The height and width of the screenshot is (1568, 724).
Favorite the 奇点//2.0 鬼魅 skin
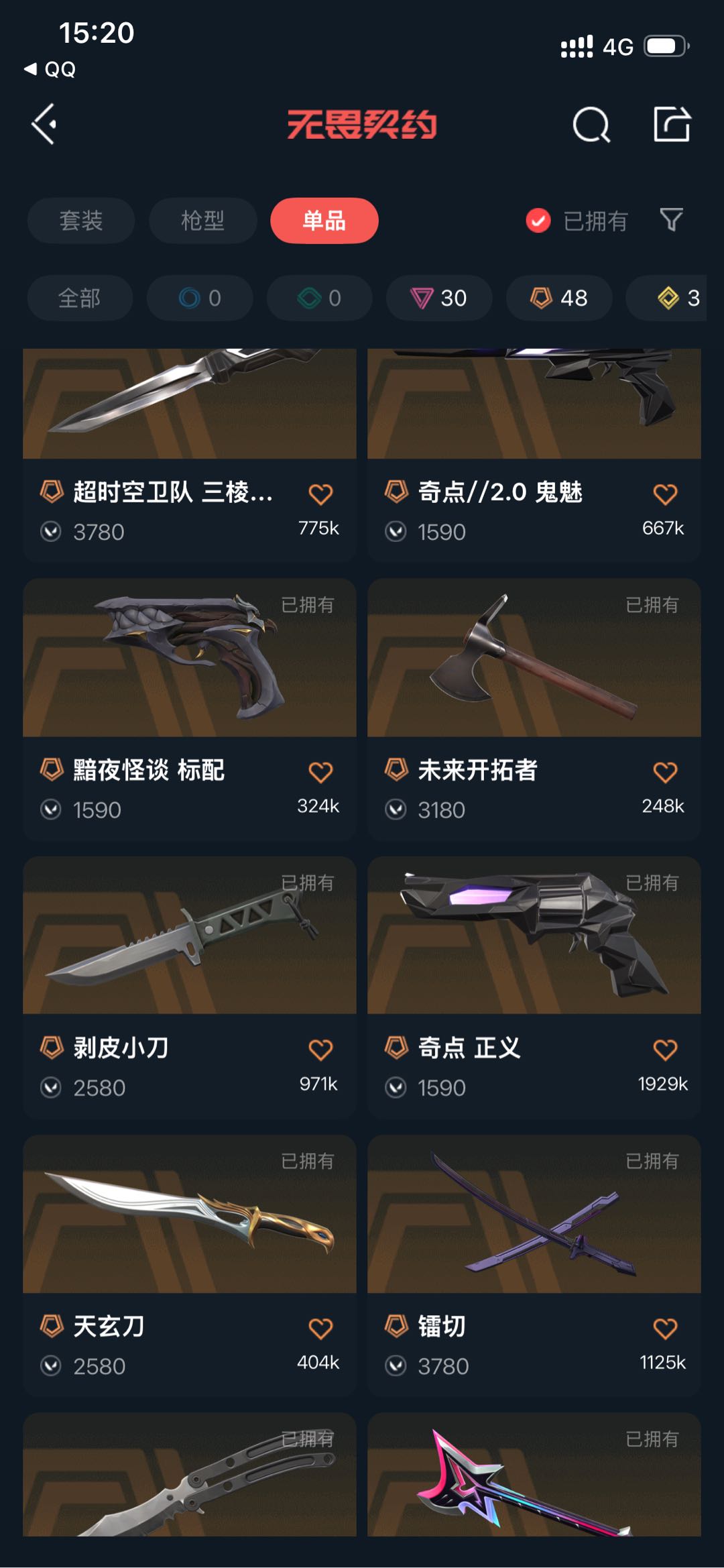pyautogui.click(x=665, y=494)
